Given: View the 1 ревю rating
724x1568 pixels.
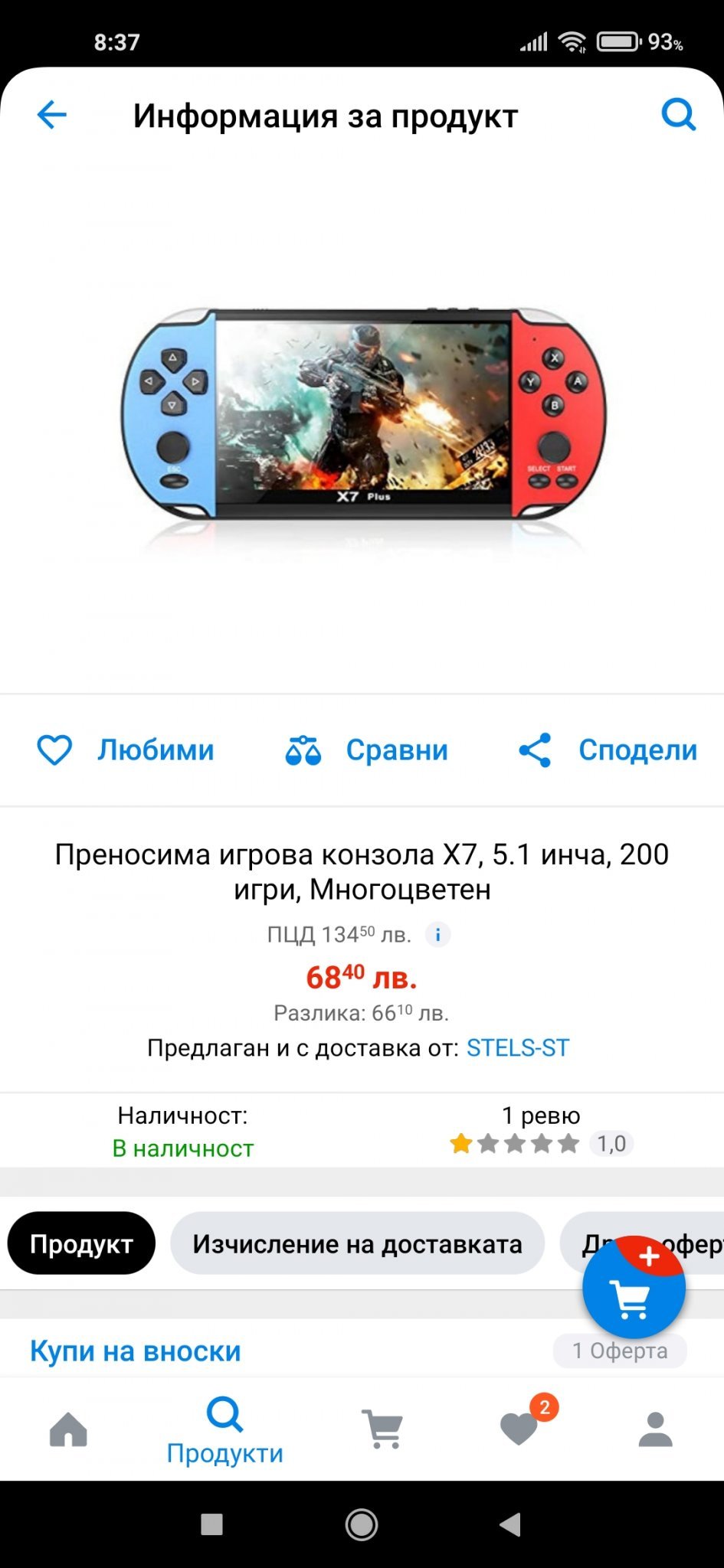Looking at the screenshot, I should point(540,1132).
